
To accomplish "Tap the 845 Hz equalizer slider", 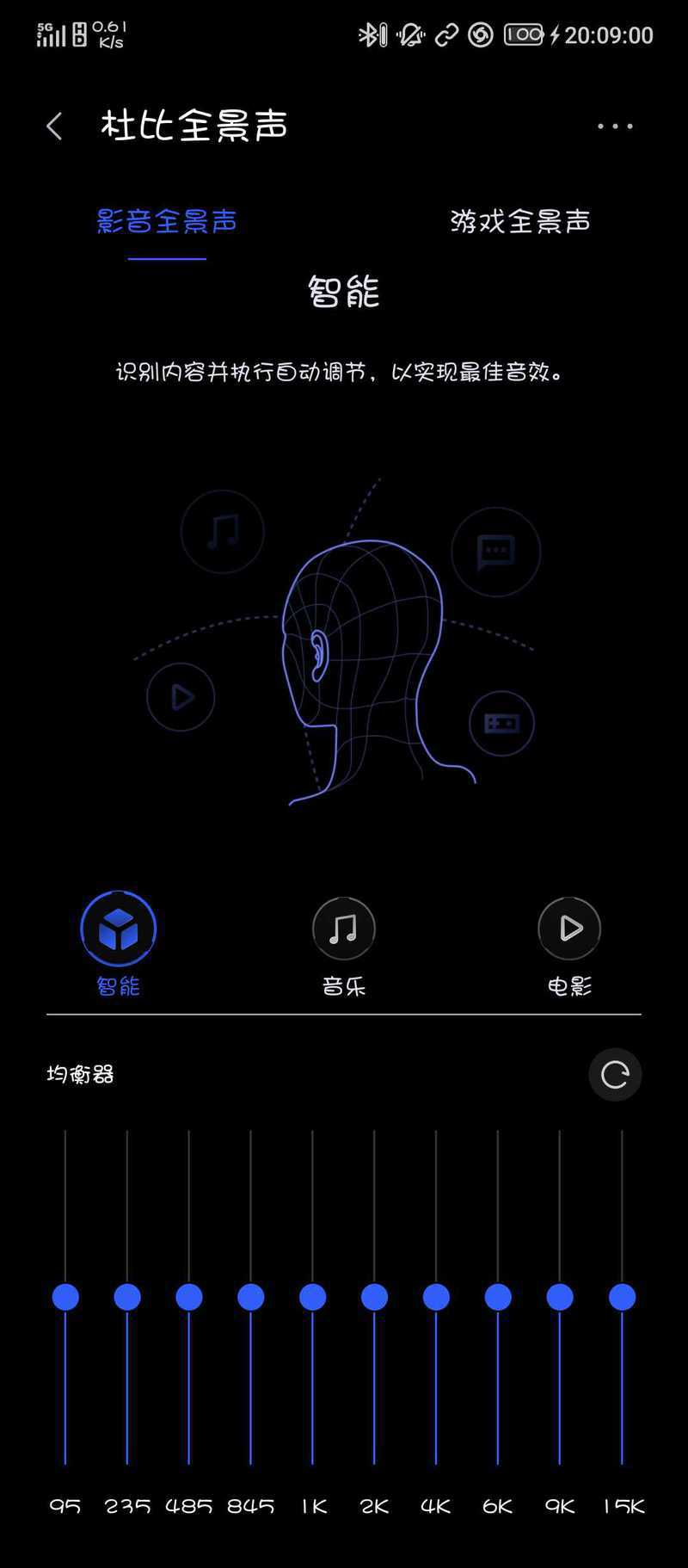I will point(251,1297).
